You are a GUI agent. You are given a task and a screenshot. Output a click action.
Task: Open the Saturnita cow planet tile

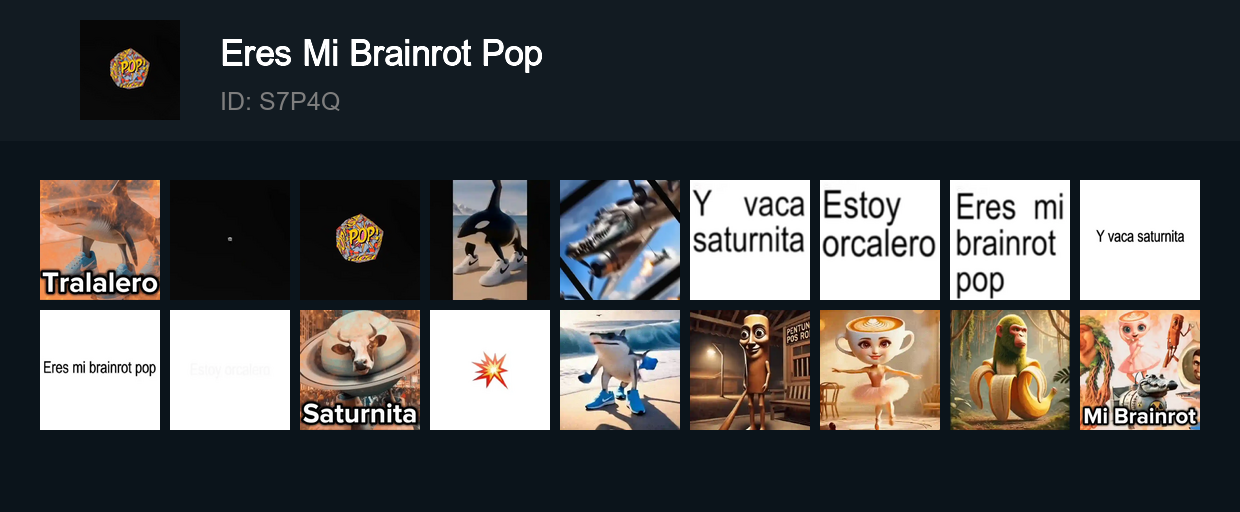360,370
